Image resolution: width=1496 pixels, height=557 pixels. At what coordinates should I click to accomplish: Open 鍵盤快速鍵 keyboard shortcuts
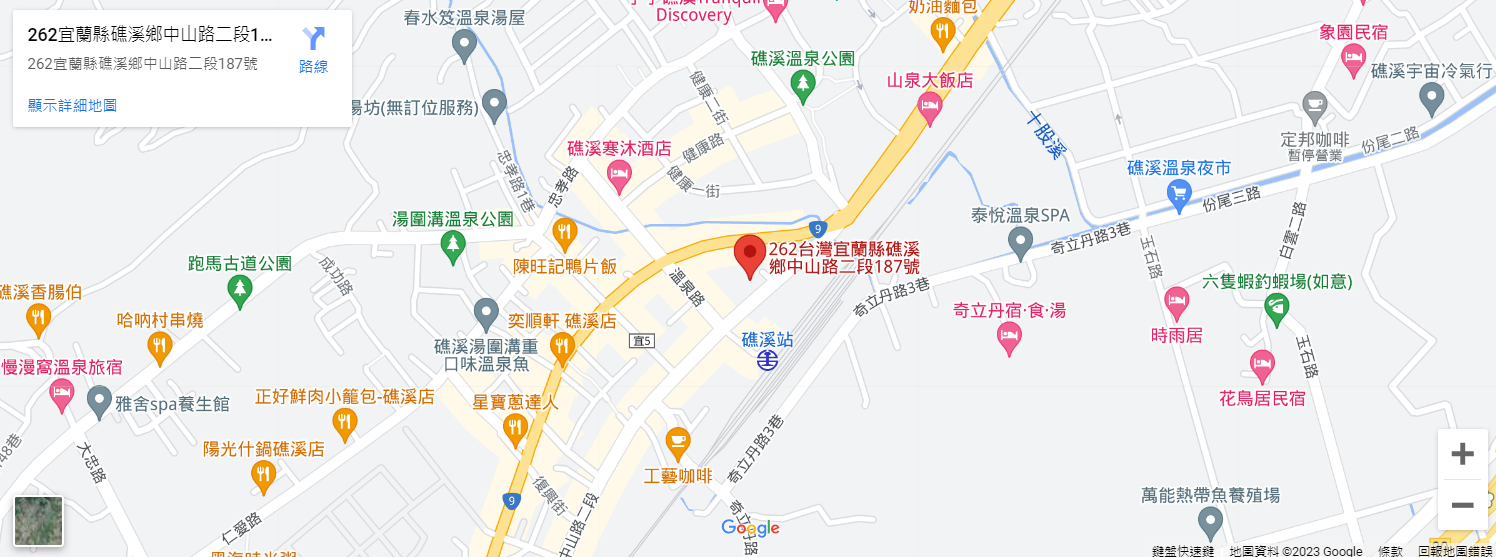click(1182, 551)
